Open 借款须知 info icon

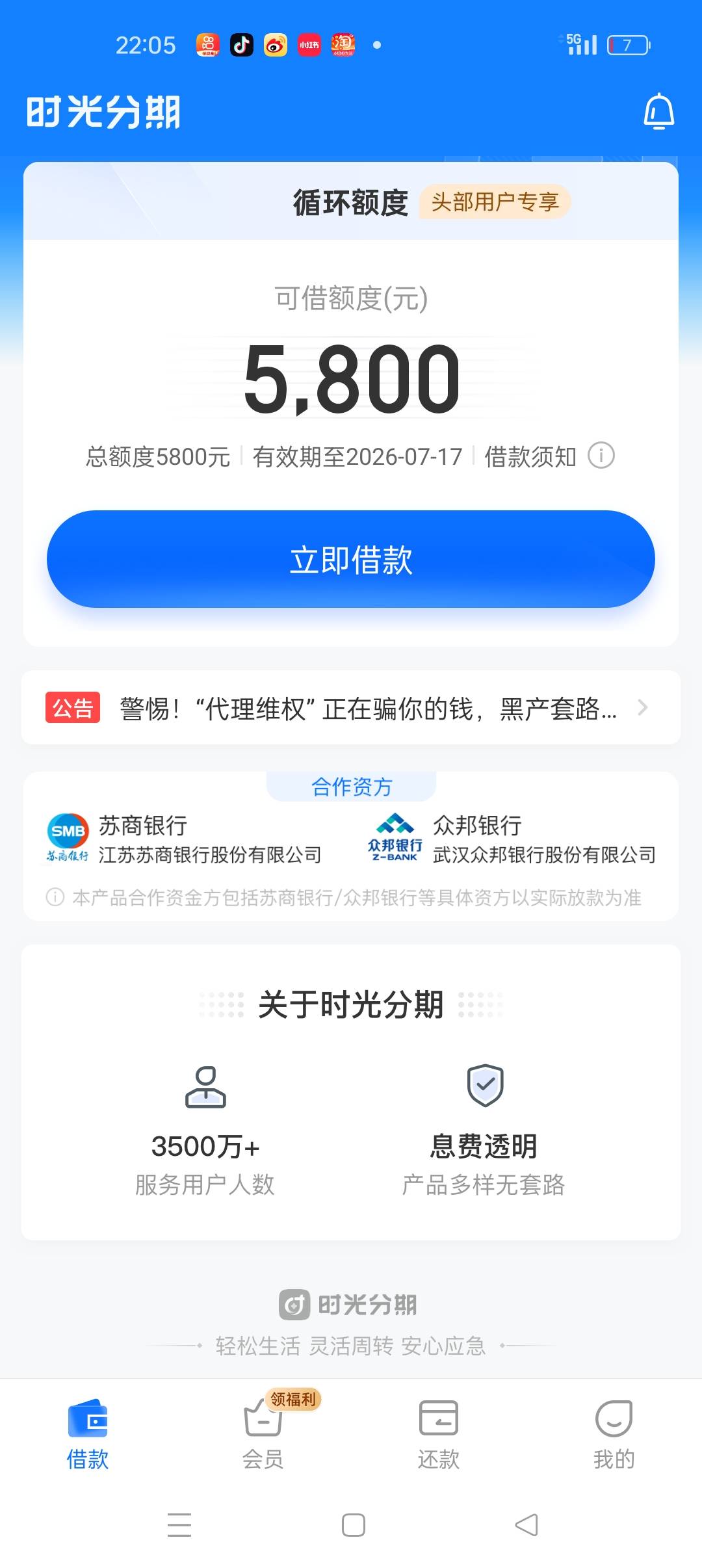[601, 456]
